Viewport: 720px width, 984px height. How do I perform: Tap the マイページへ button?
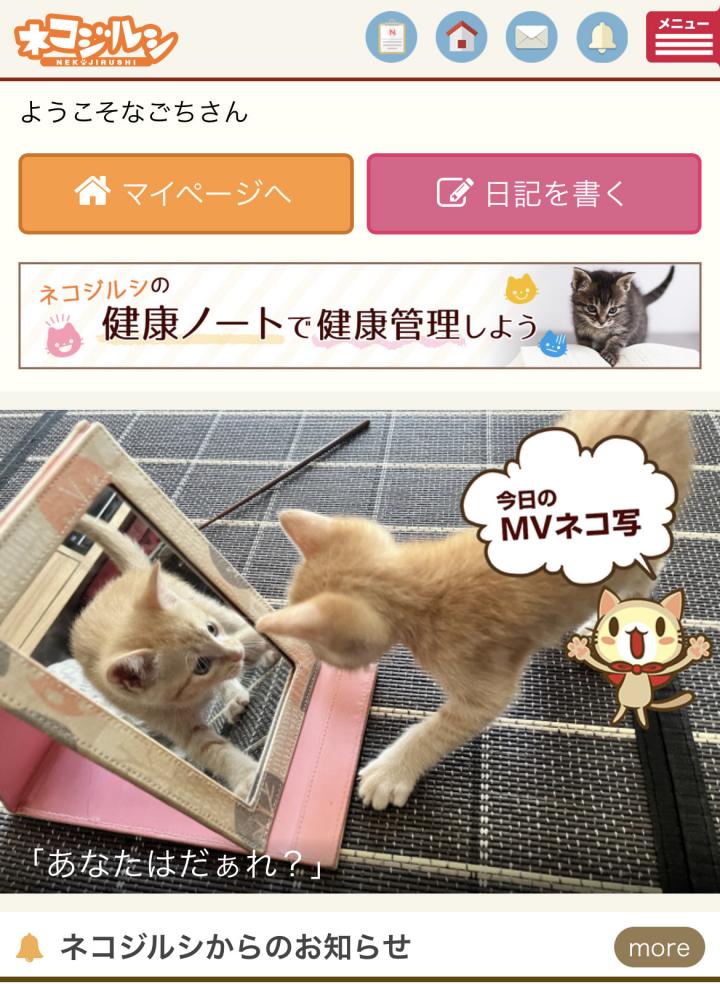pyautogui.click(x=186, y=193)
